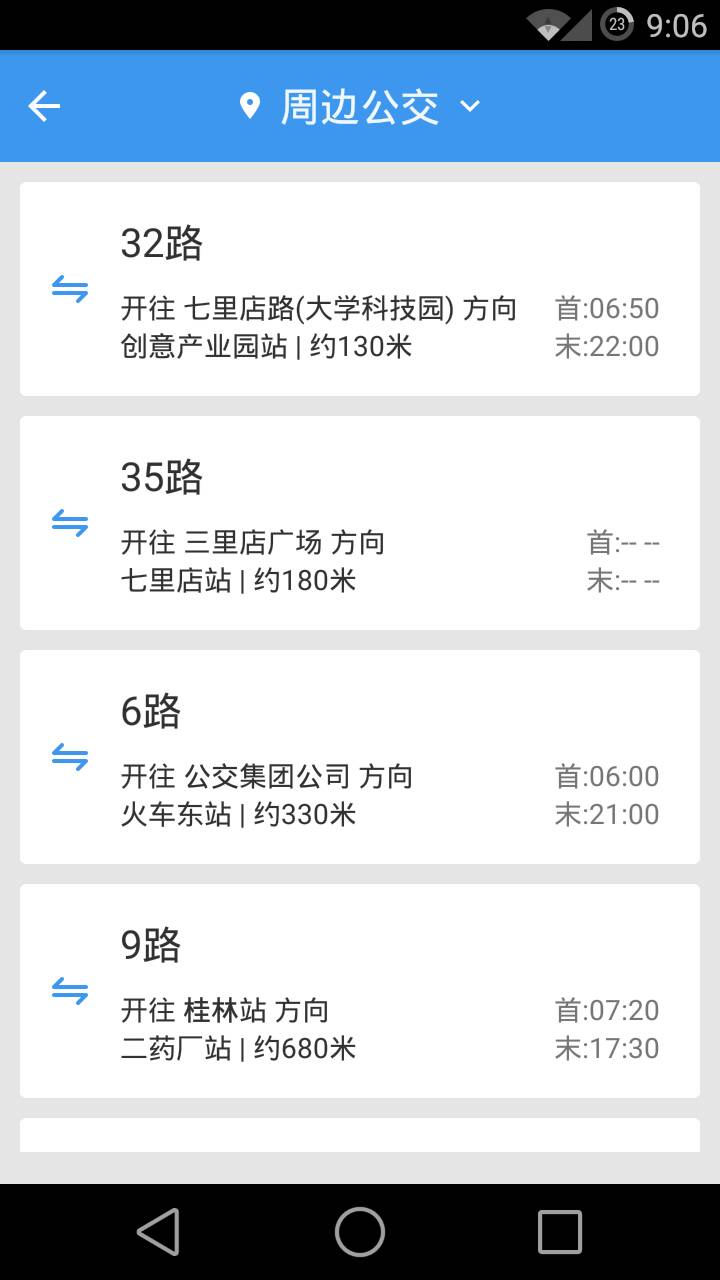Open the 32路 bus route card
Image resolution: width=720 pixels, height=1280 pixels.
point(360,289)
